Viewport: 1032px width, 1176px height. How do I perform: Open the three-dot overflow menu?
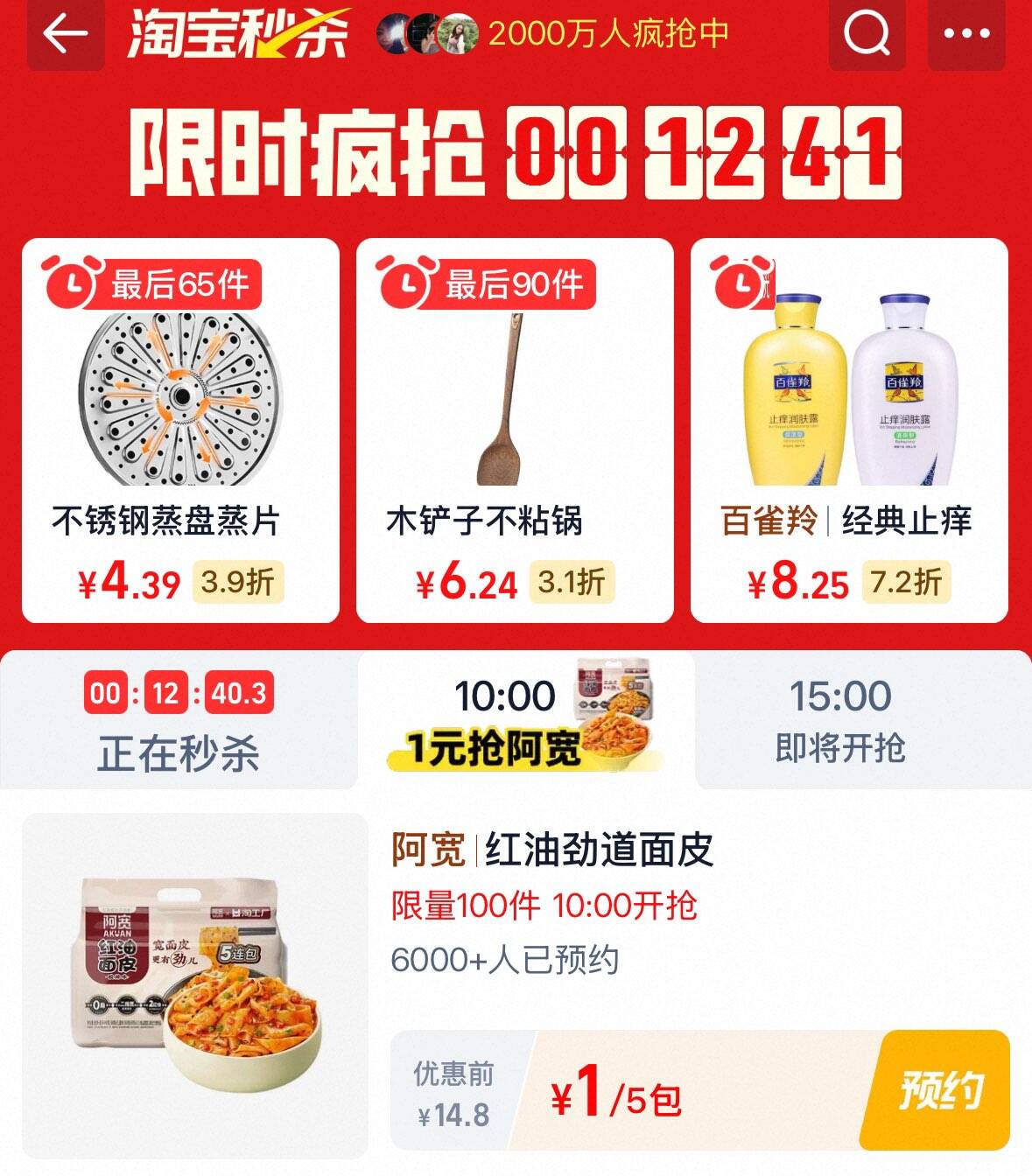pos(966,35)
